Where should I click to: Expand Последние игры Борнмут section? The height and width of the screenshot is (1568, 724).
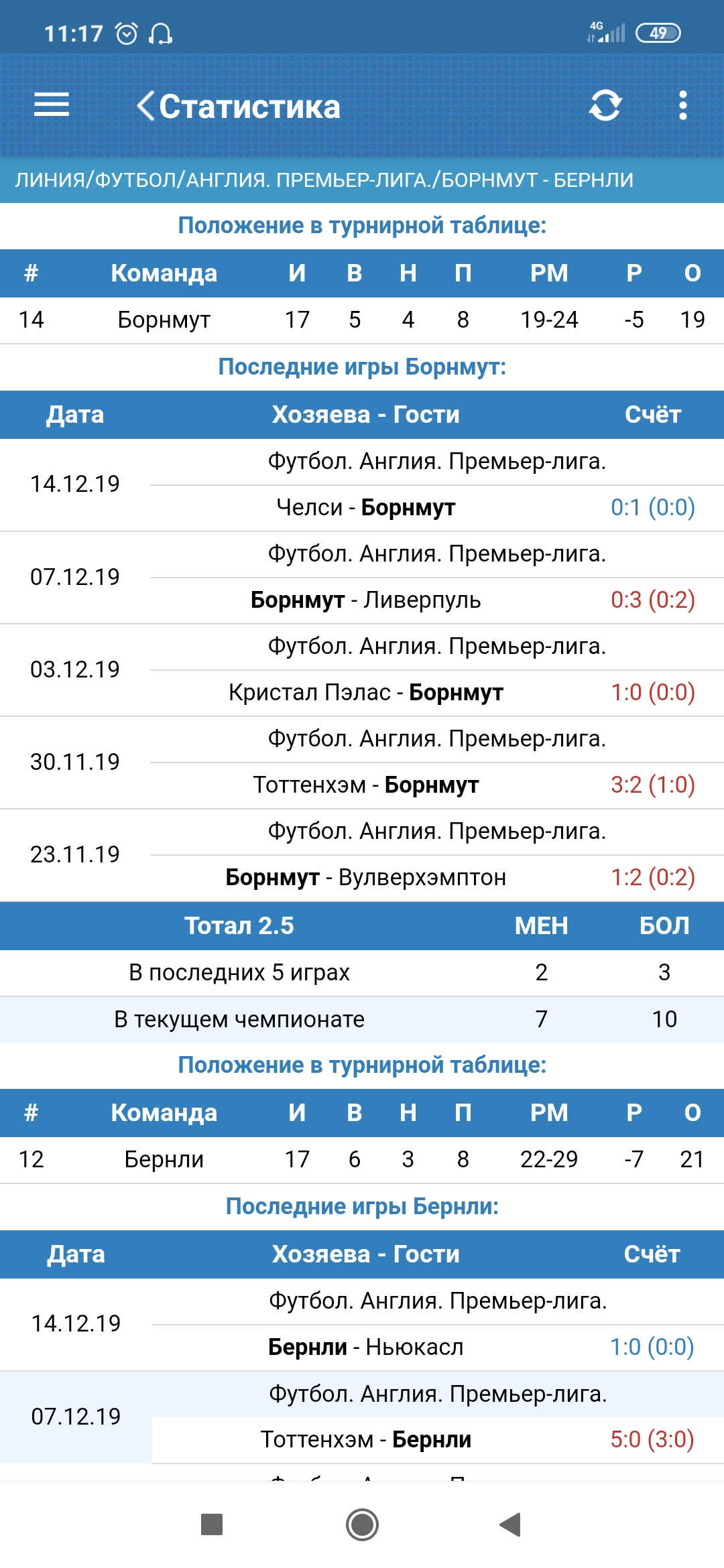(x=362, y=367)
